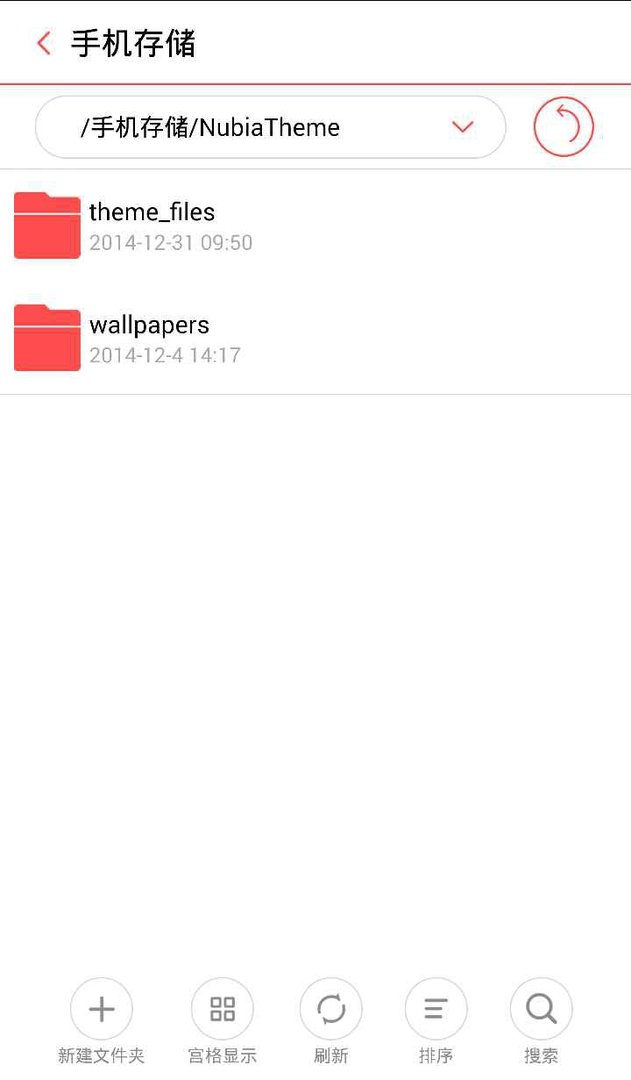Refresh the file list with 刷新
Viewport: 631px width, 1080px height.
tap(331, 1010)
